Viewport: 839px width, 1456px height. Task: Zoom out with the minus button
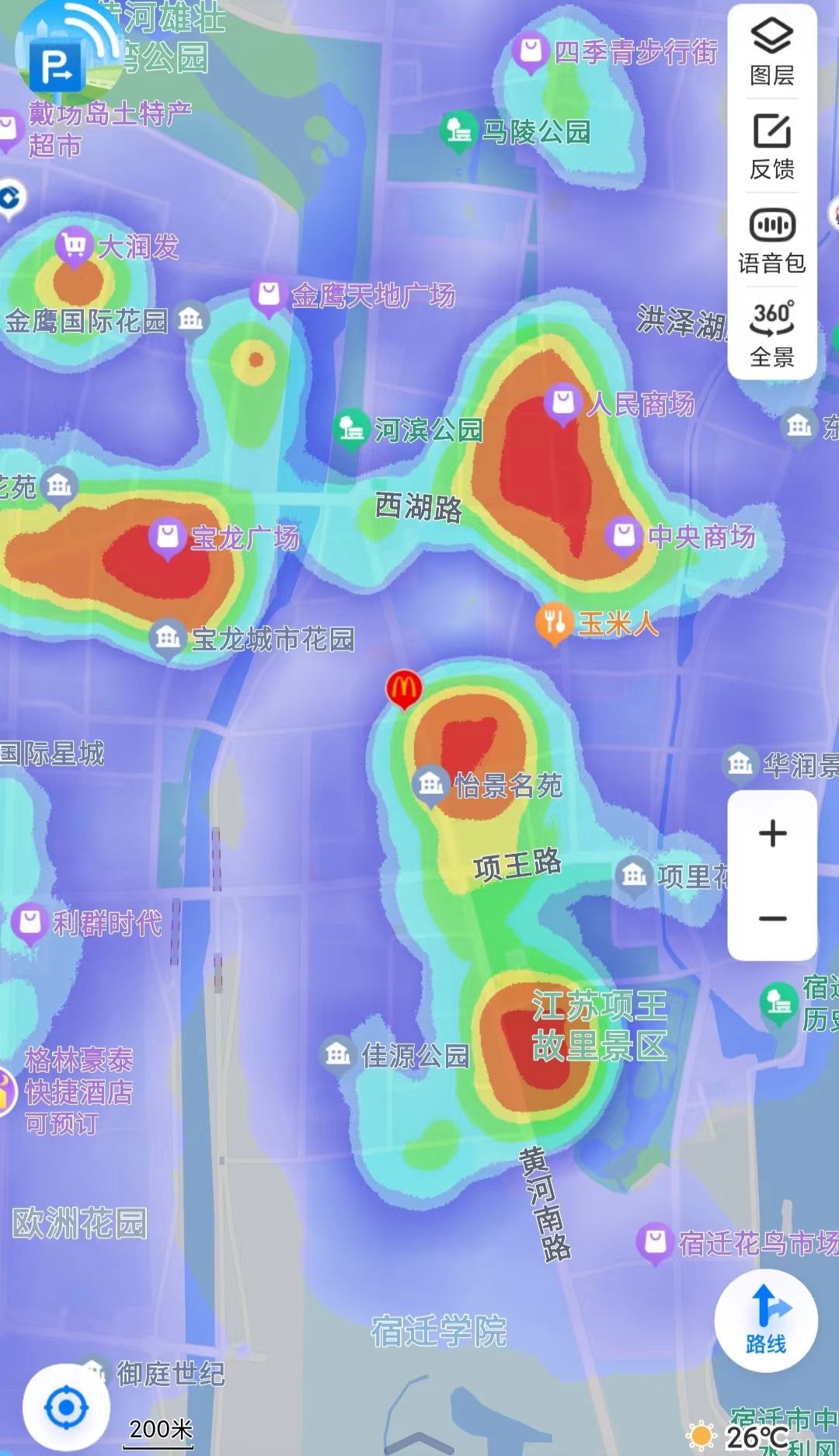772,918
